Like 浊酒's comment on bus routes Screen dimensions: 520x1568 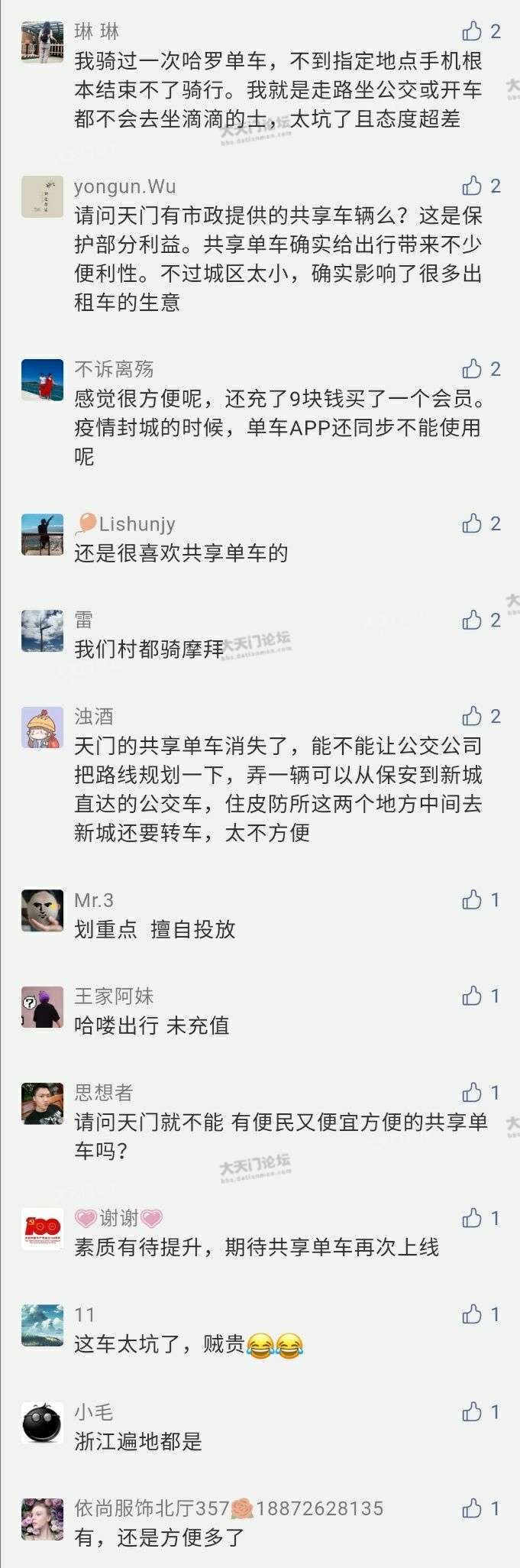[x=472, y=716]
